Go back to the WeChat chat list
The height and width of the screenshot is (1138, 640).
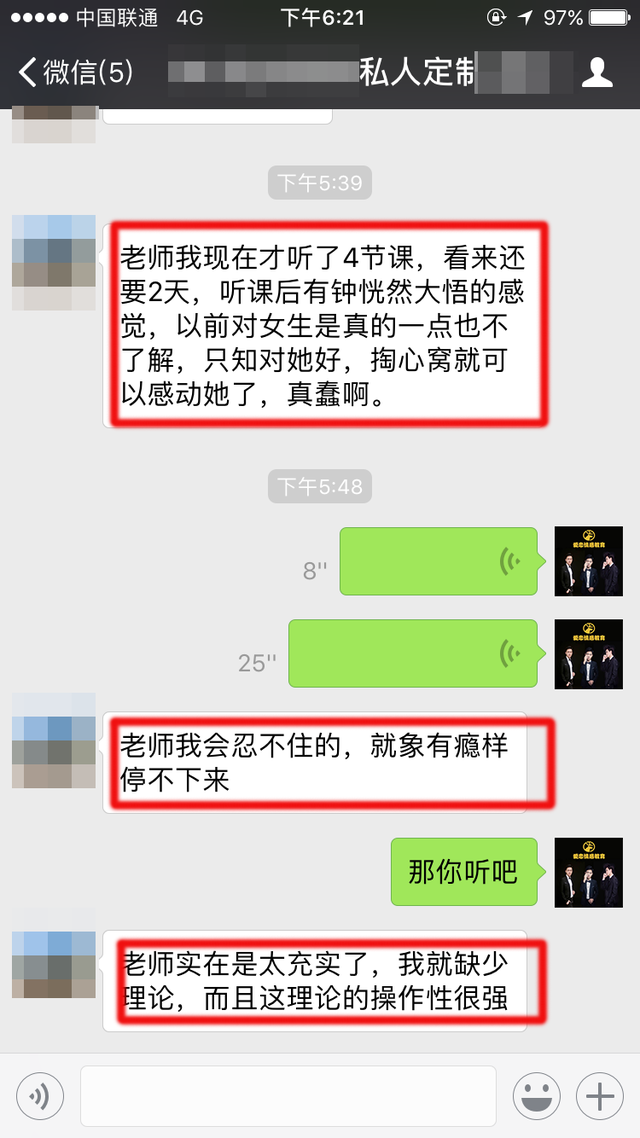(x=74, y=73)
